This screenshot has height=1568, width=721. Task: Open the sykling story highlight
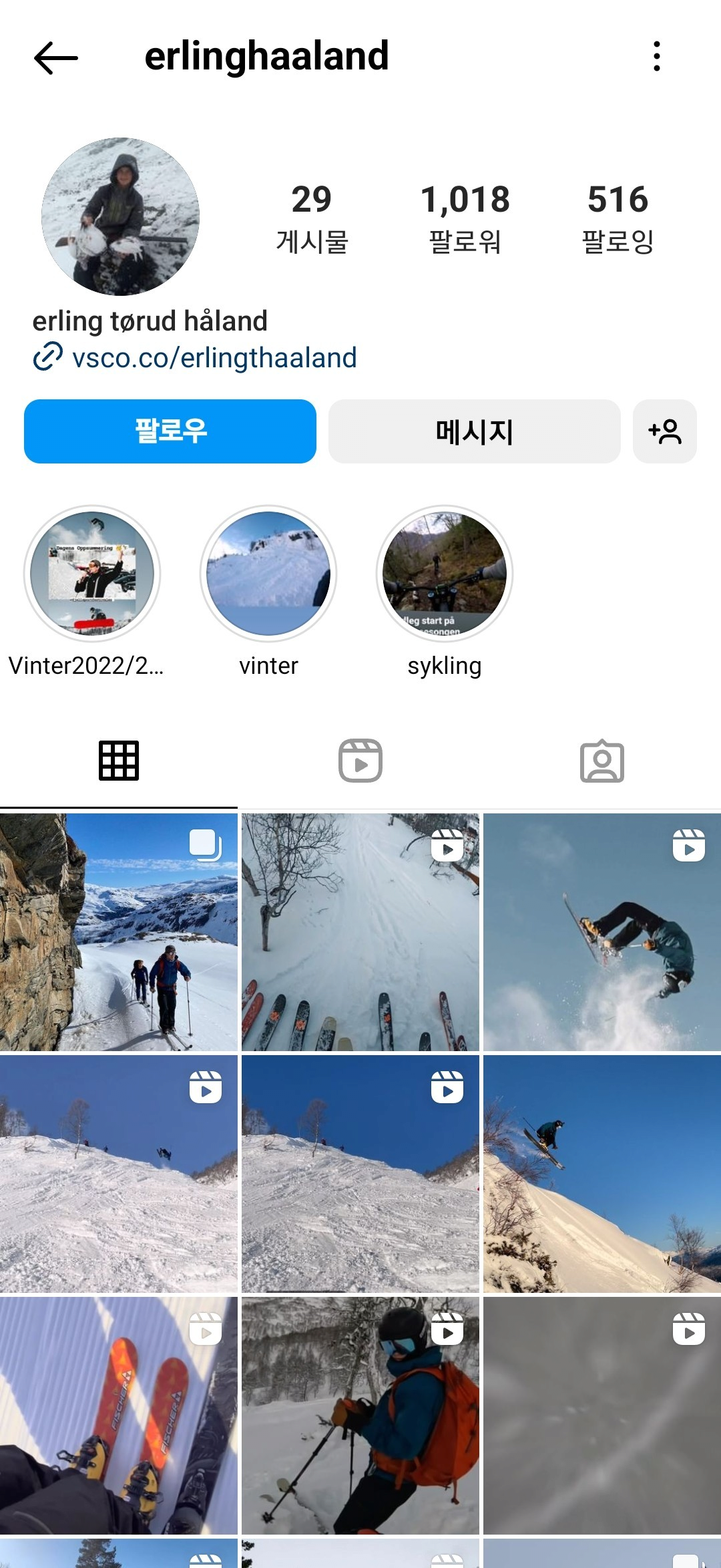pos(445,574)
